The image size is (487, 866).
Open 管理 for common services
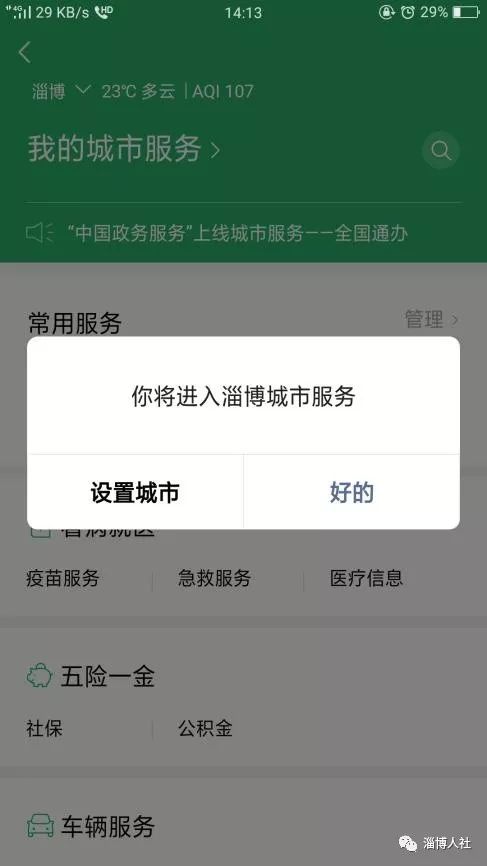click(x=431, y=319)
